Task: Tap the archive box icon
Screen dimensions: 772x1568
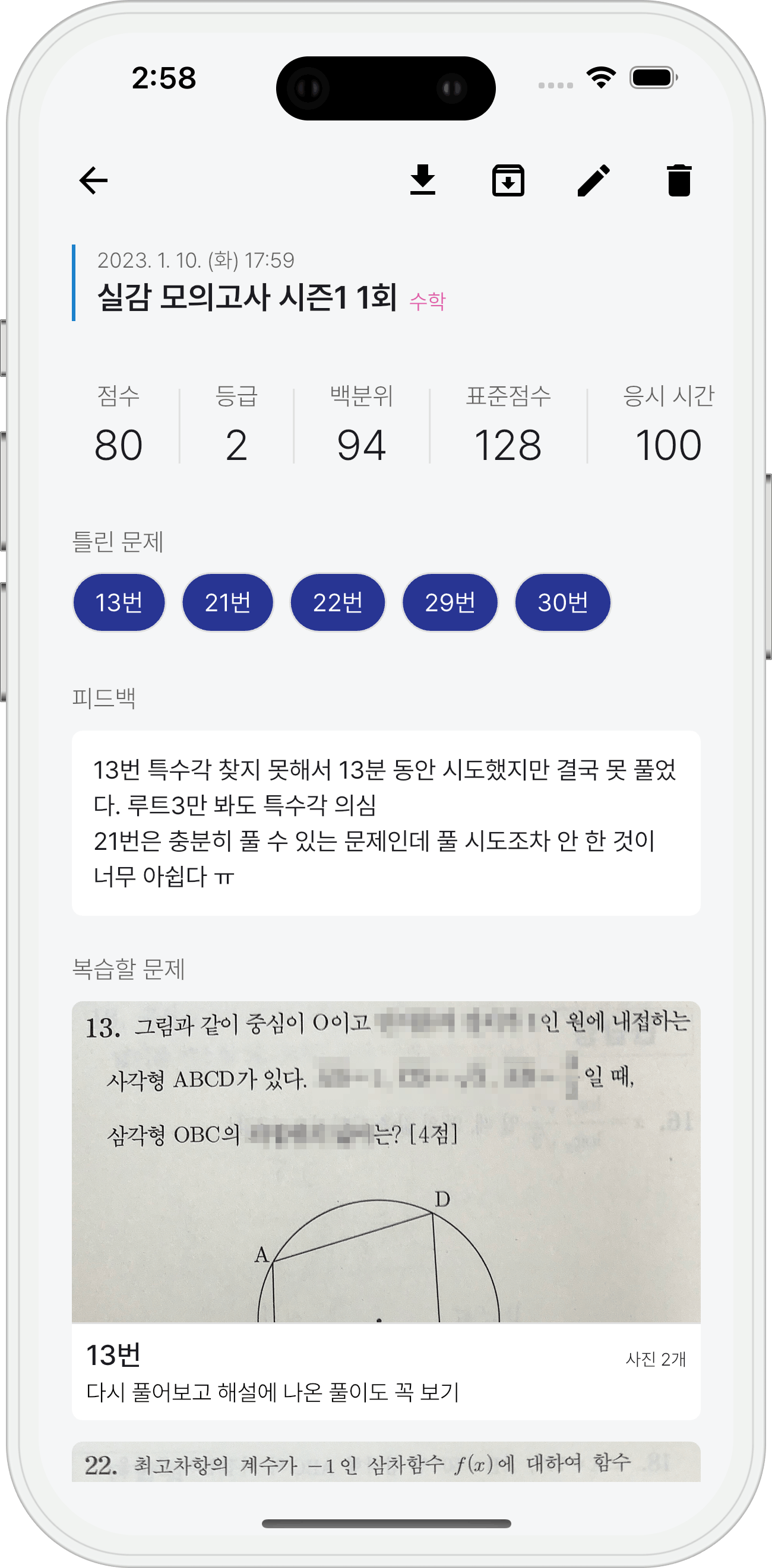Action: pyautogui.click(x=508, y=181)
